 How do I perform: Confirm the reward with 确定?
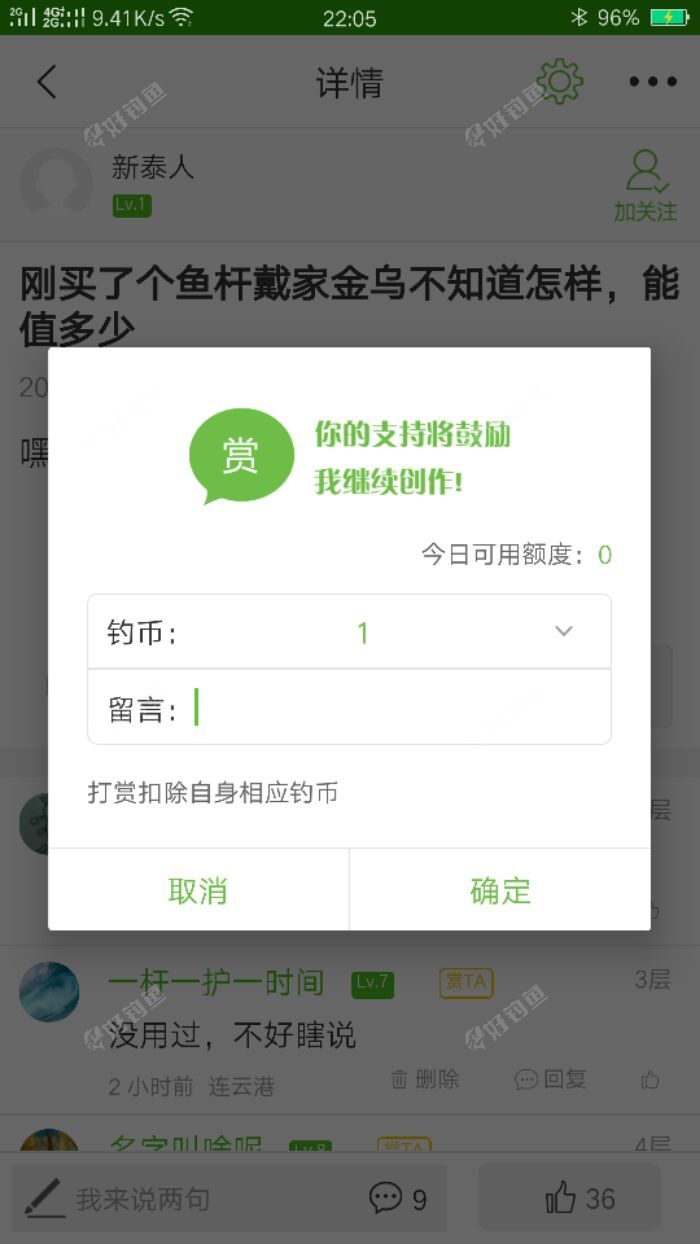(500, 890)
